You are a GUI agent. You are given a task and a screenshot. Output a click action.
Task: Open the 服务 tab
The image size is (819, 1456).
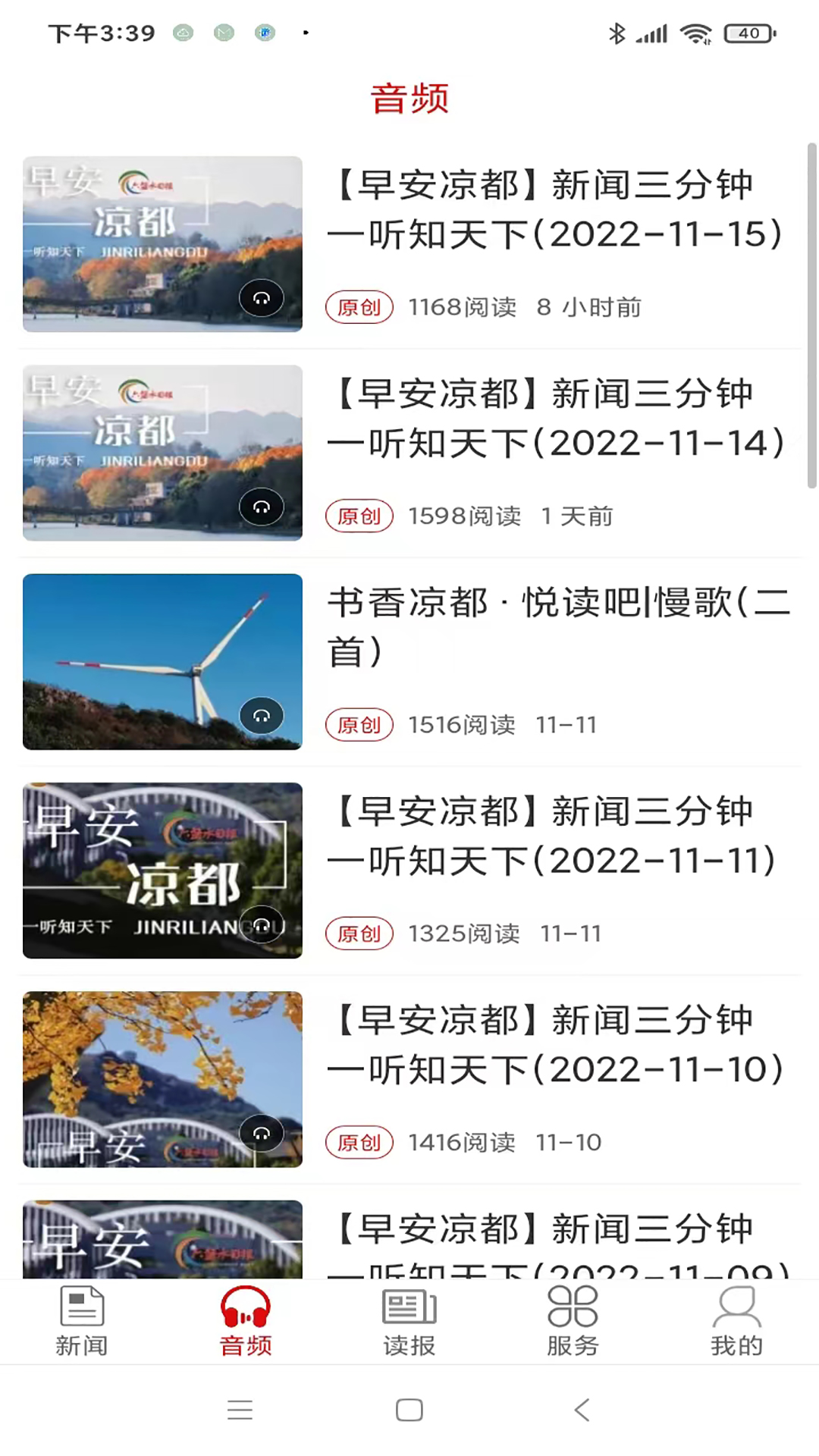[573, 1322]
